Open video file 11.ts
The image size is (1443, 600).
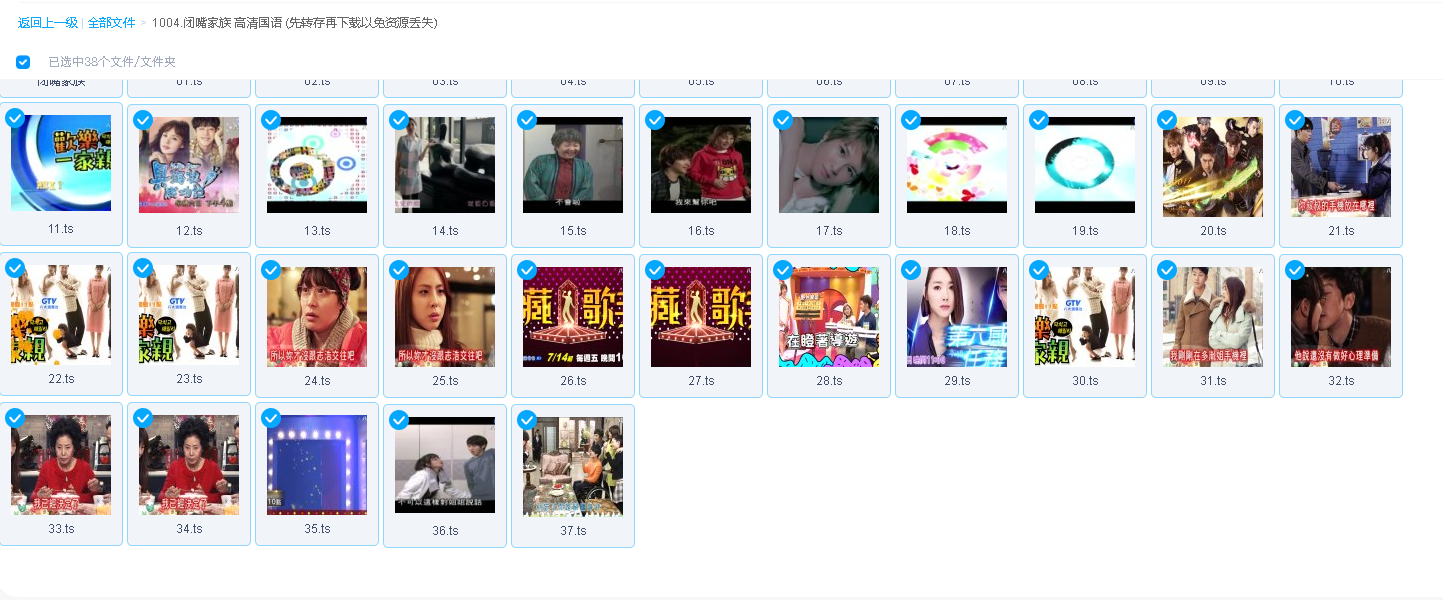[61, 163]
